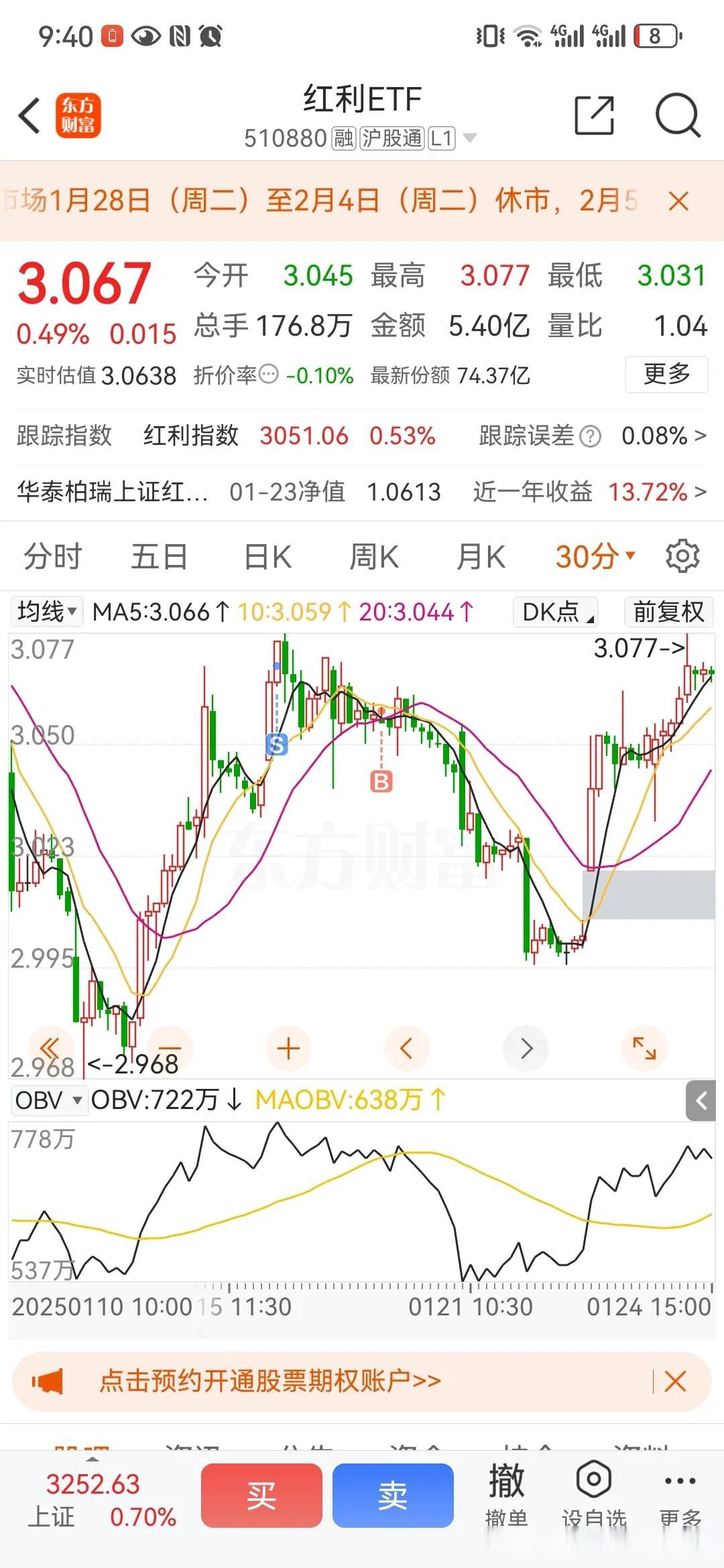The width and height of the screenshot is (724, 1568).
Task: Change 前复权 adjustment option
Action: 668,611
